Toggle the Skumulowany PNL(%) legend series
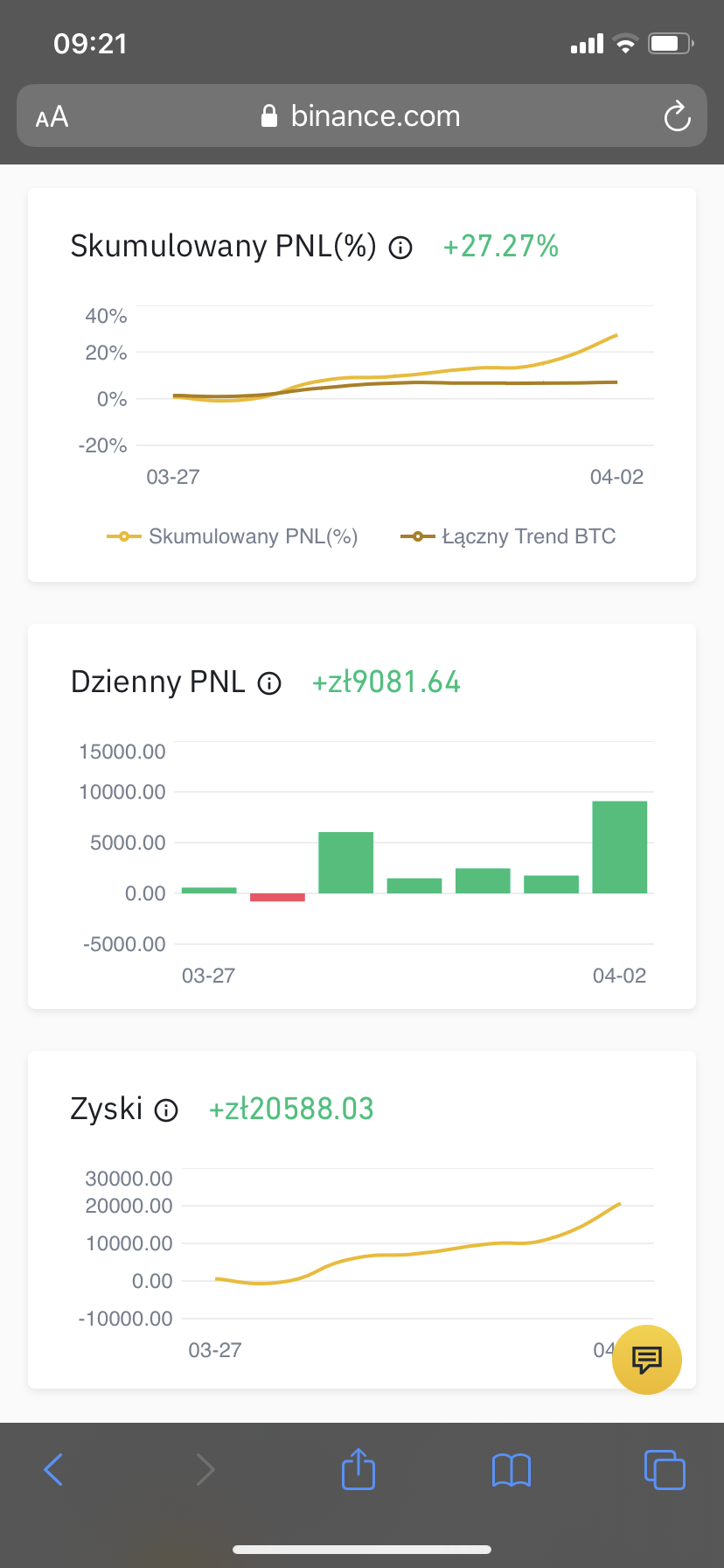This screenshot has width=724, height=1568. click(233, 536)
